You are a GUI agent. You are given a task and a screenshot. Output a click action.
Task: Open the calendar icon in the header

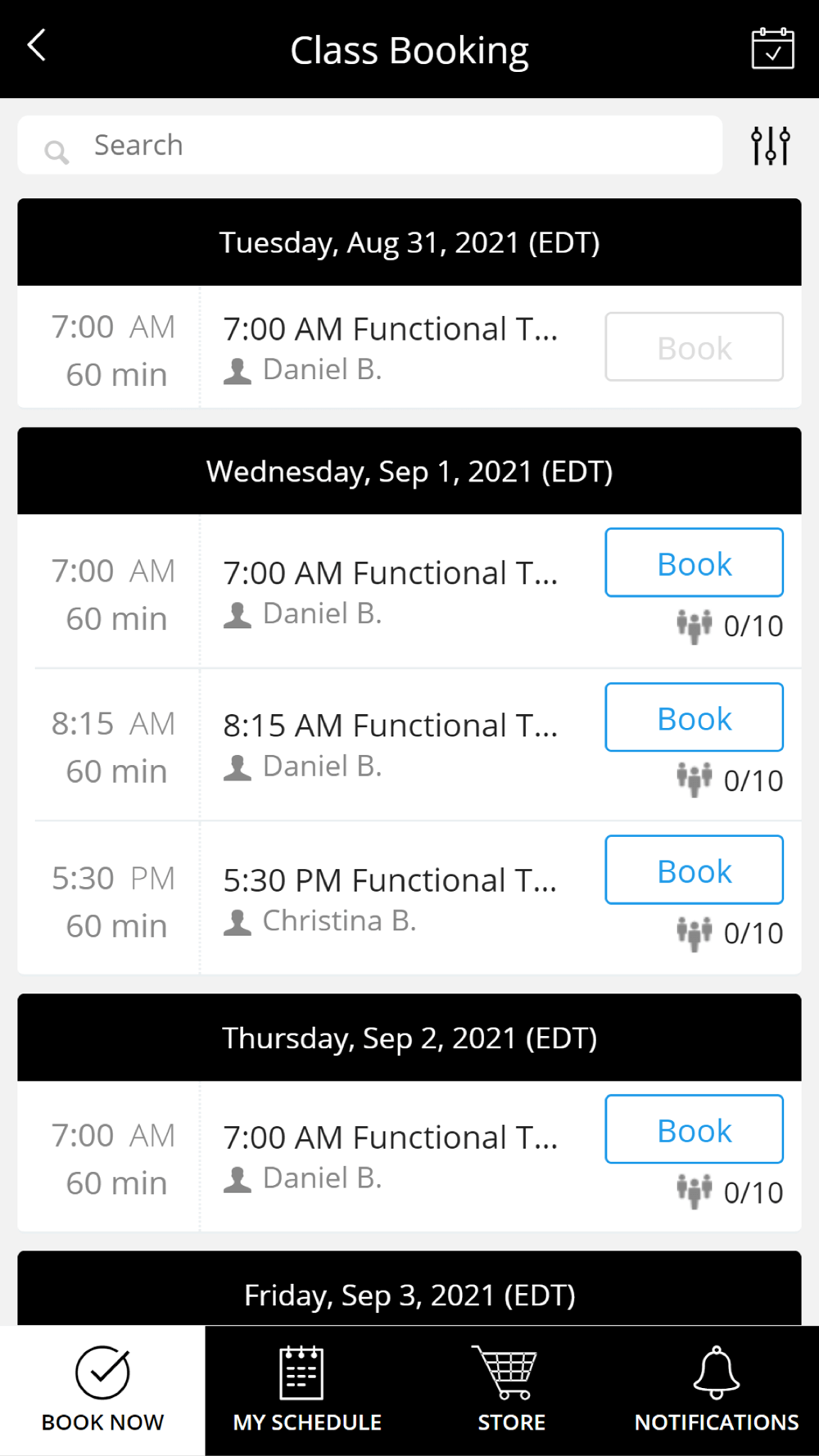pyautogui.click(x=772, y=48)
